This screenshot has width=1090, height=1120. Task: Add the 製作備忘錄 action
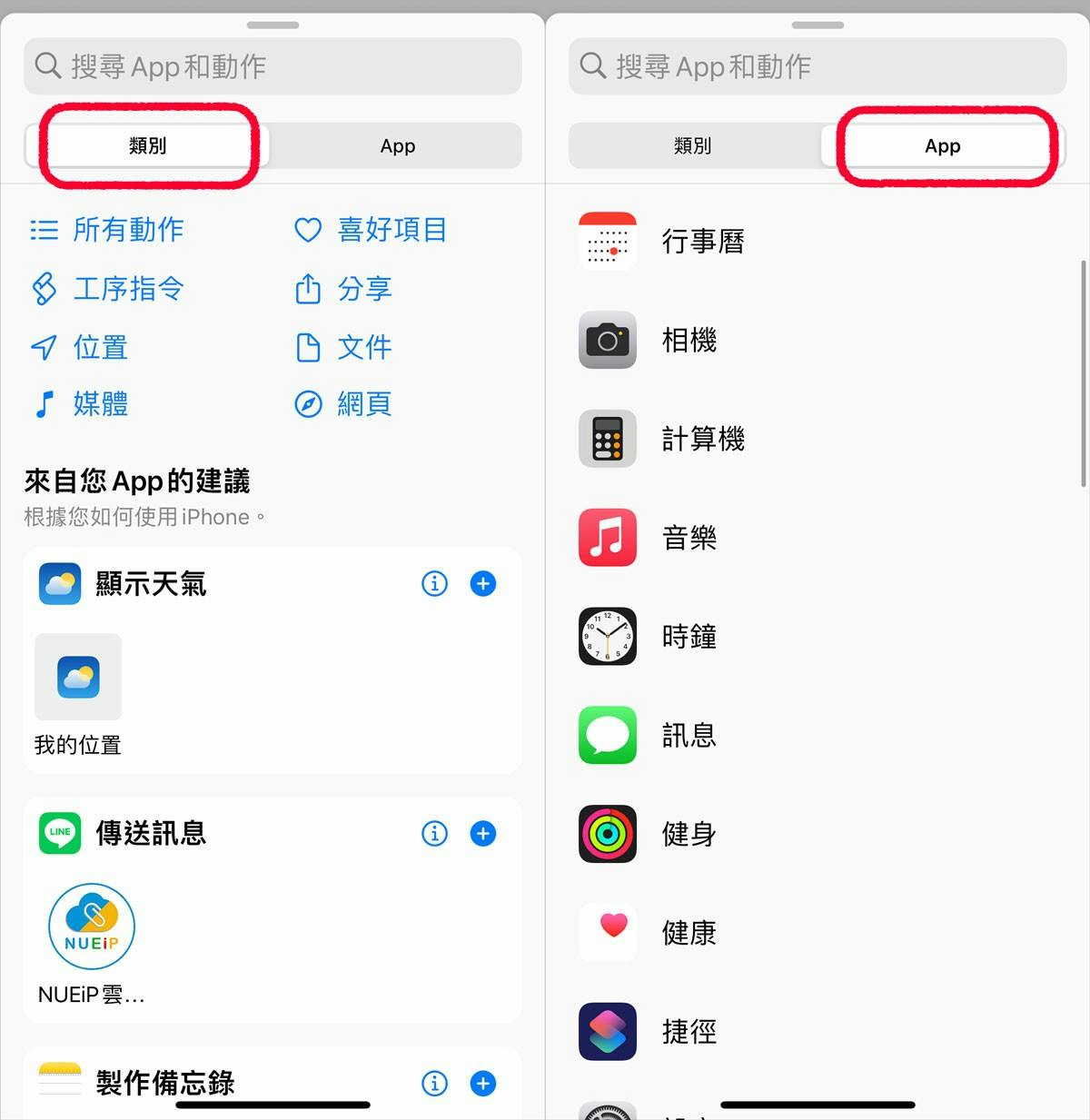coord(483,1083)
